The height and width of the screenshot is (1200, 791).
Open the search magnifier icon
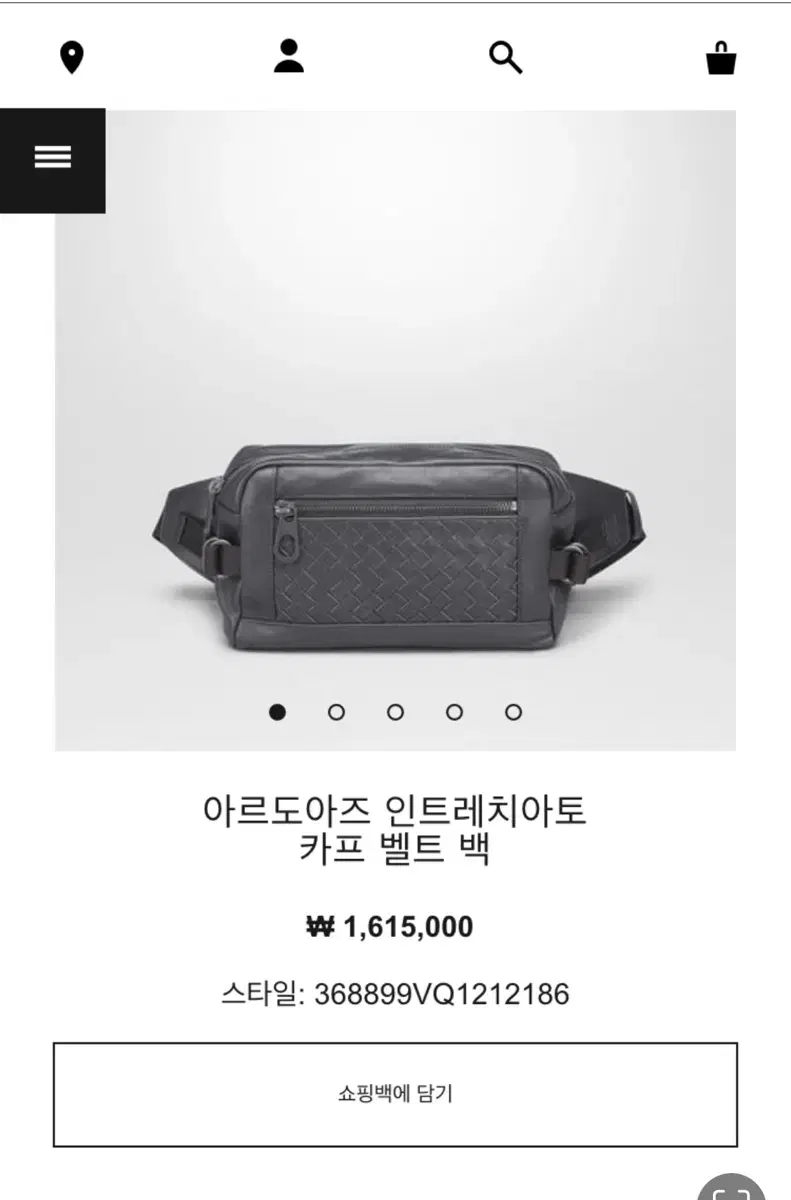pyautogui.click(x=506, y=57)
